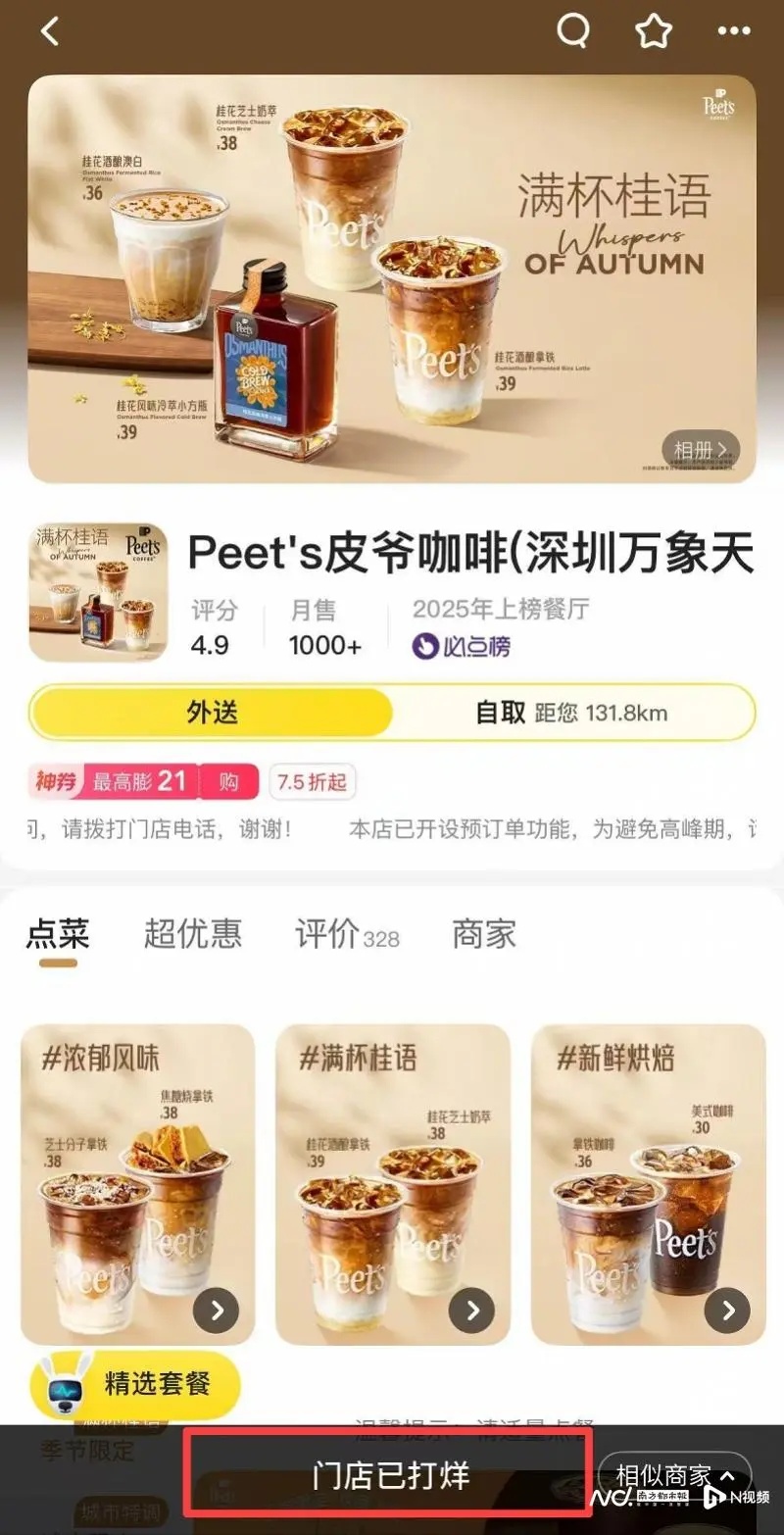Switch to 自取 self-pickup

[x=571, y=713]
